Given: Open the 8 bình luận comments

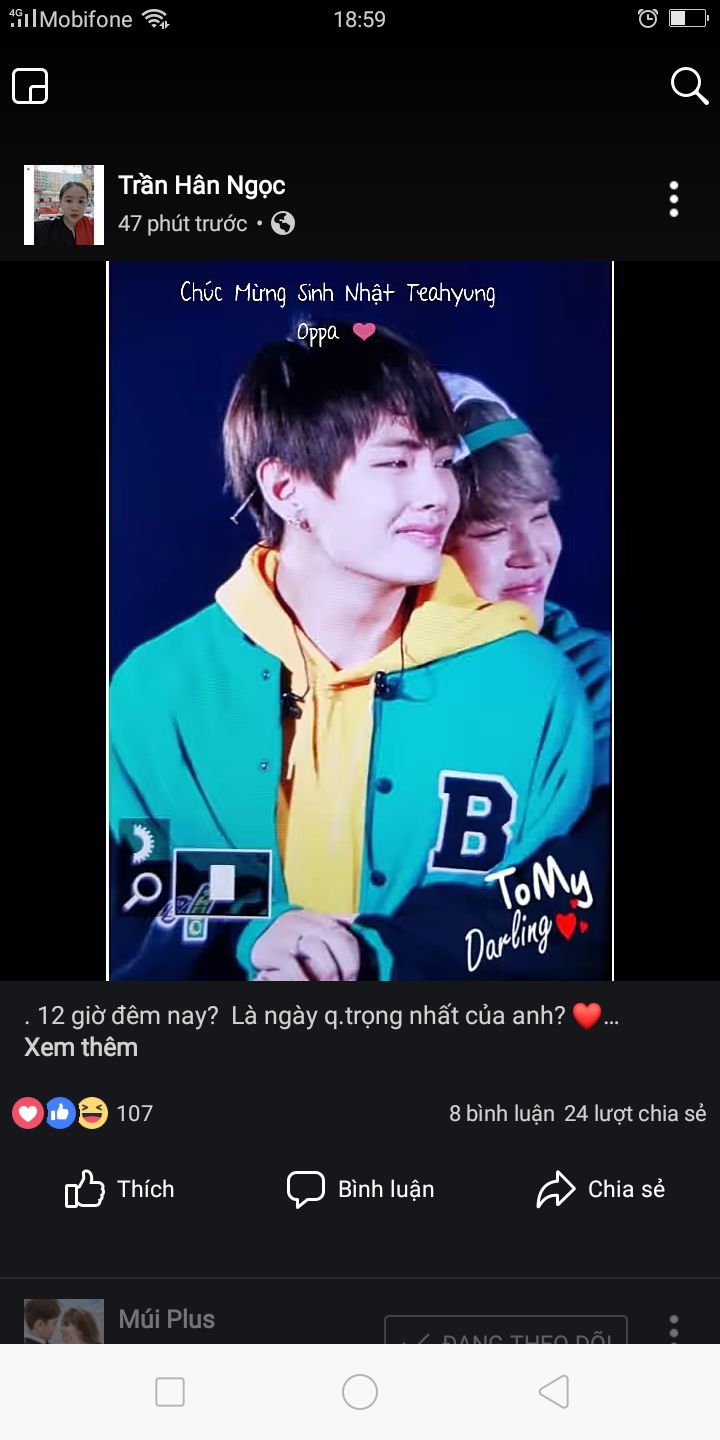Looking at the screenshot, I should click(x=501, y=1113).
